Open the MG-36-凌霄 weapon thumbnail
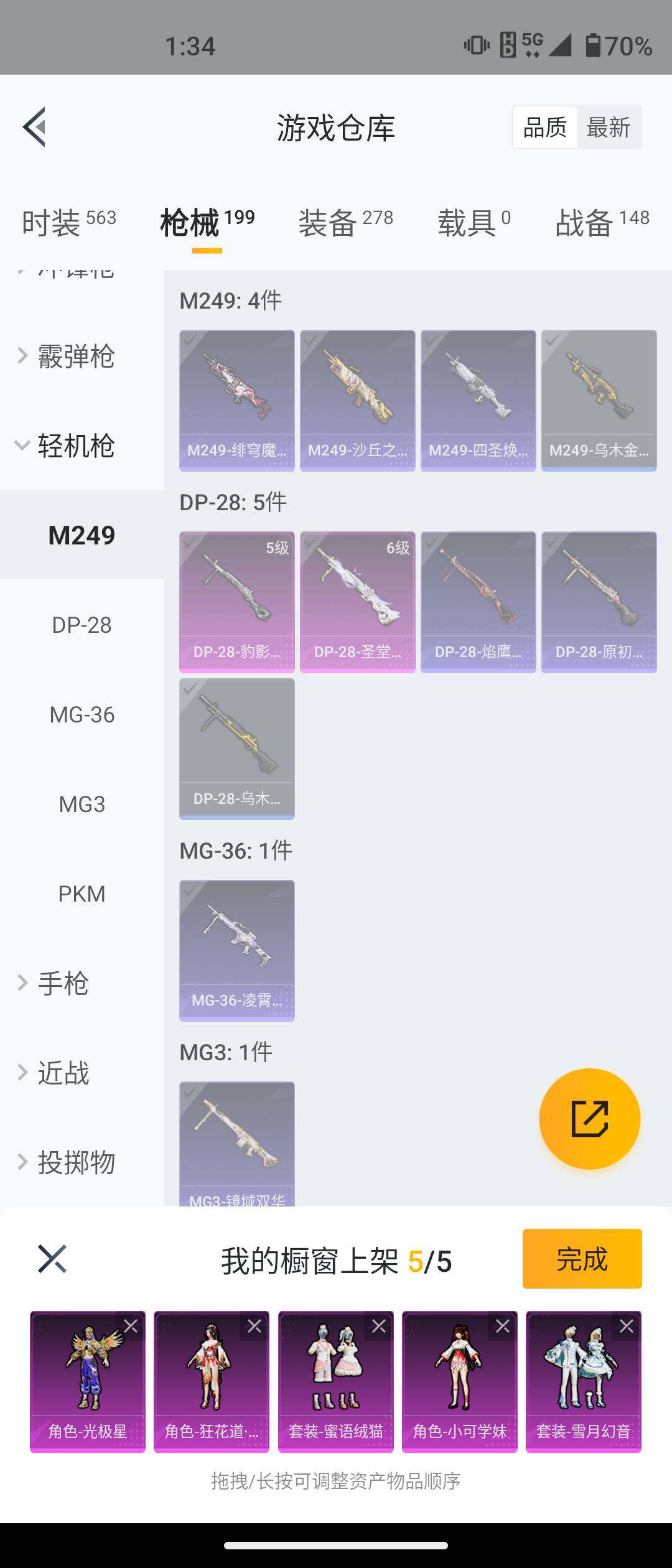 pos(236,946)
